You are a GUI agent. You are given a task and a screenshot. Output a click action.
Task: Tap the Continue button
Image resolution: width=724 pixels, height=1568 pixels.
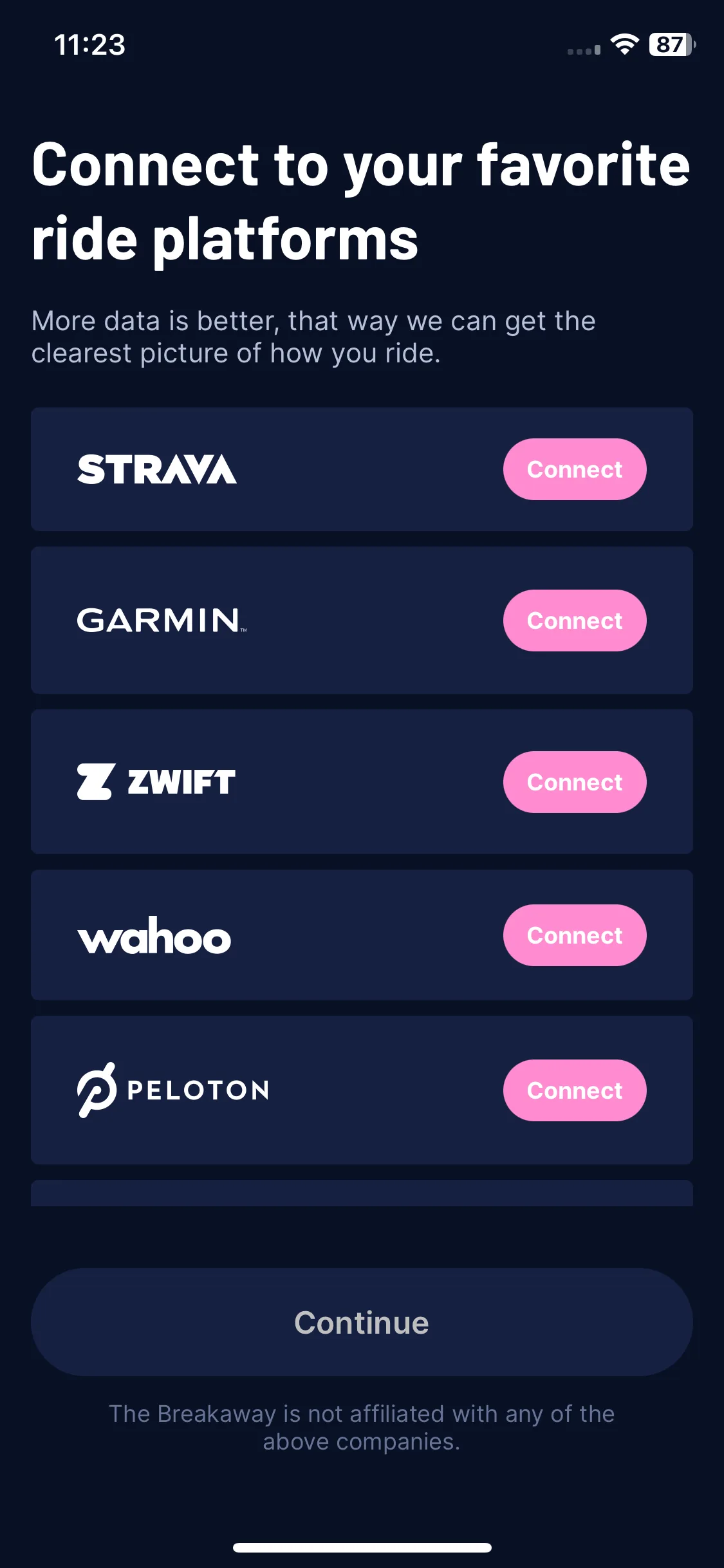pyautogui.click(x=362, y=1323)
